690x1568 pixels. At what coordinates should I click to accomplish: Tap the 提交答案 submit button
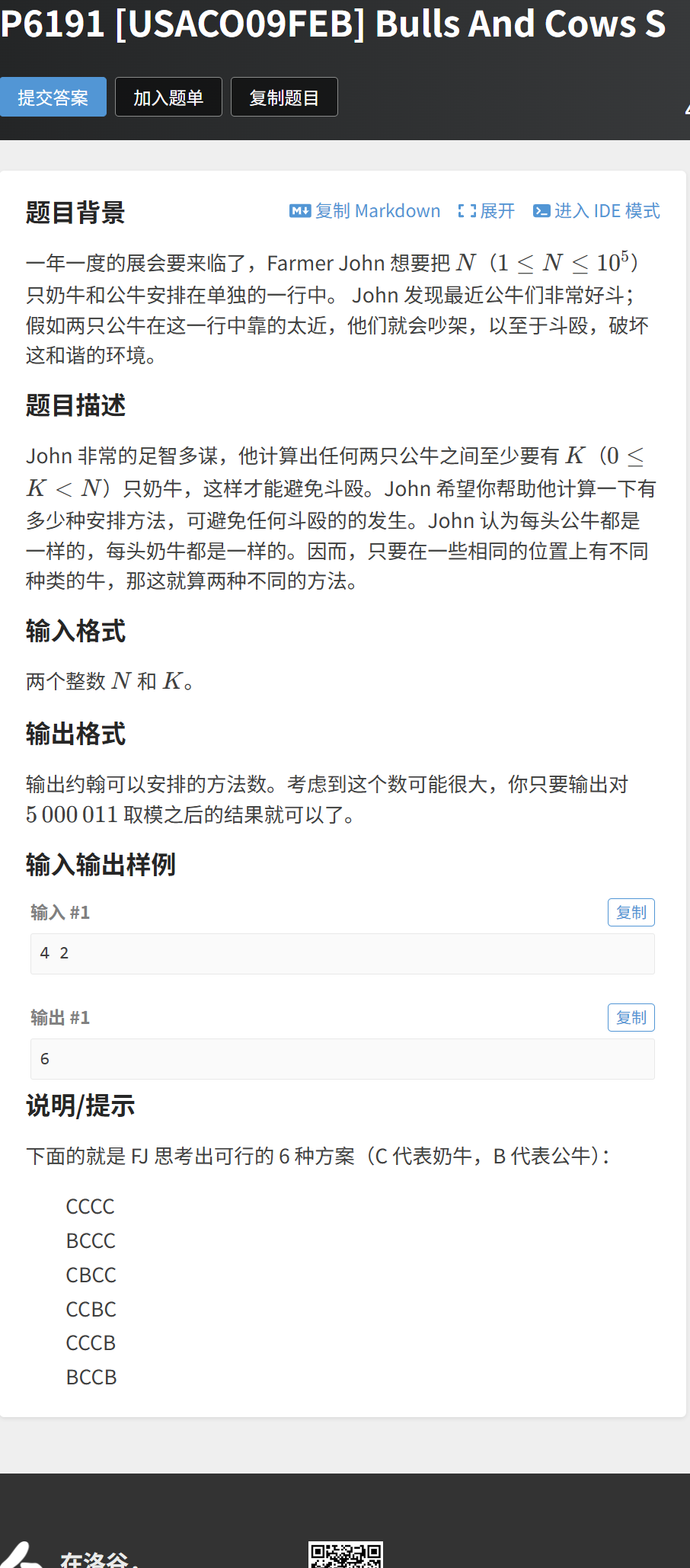53,98
